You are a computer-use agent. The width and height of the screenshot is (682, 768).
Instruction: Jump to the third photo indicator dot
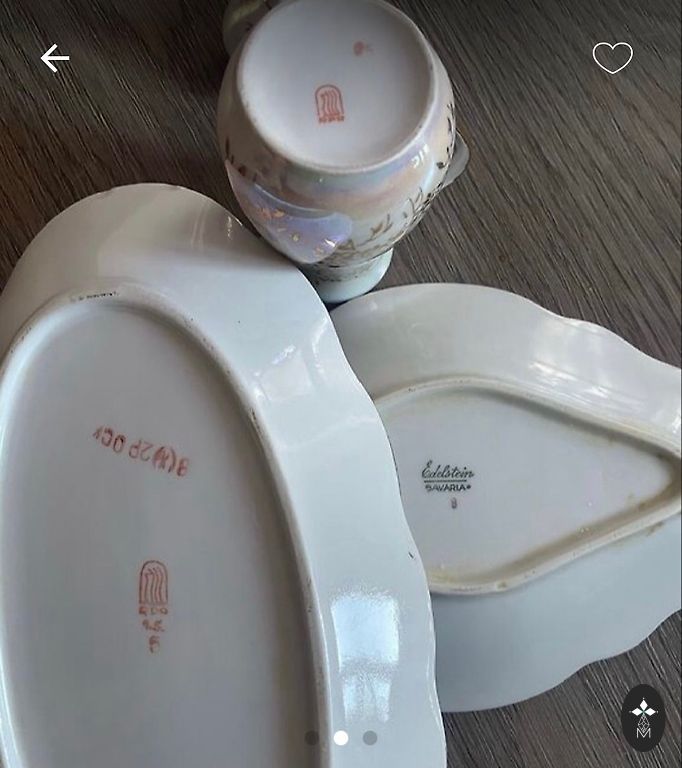370,738
